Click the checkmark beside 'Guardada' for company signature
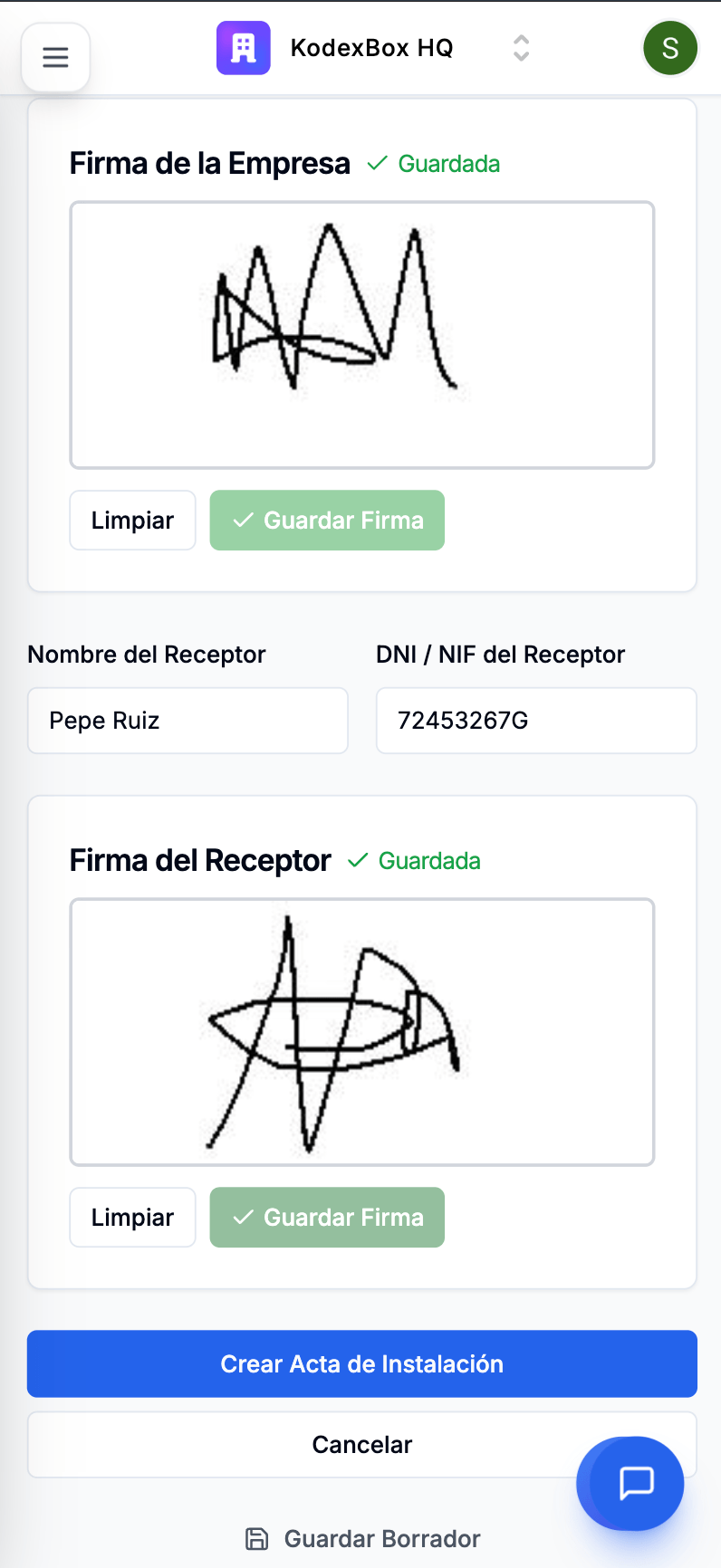The image size is (721, 1568). click(x=377, y=164)
